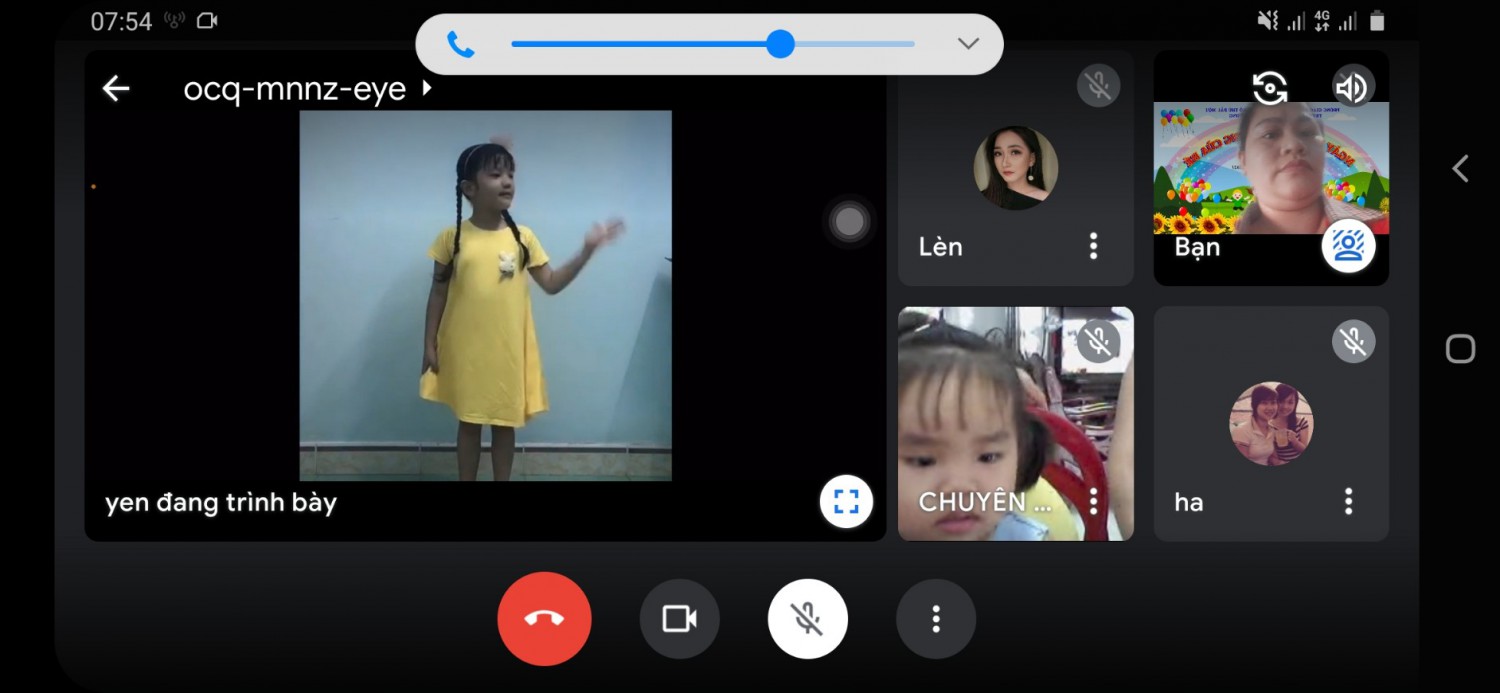Open options for participant Lèn

[1093, 246]
